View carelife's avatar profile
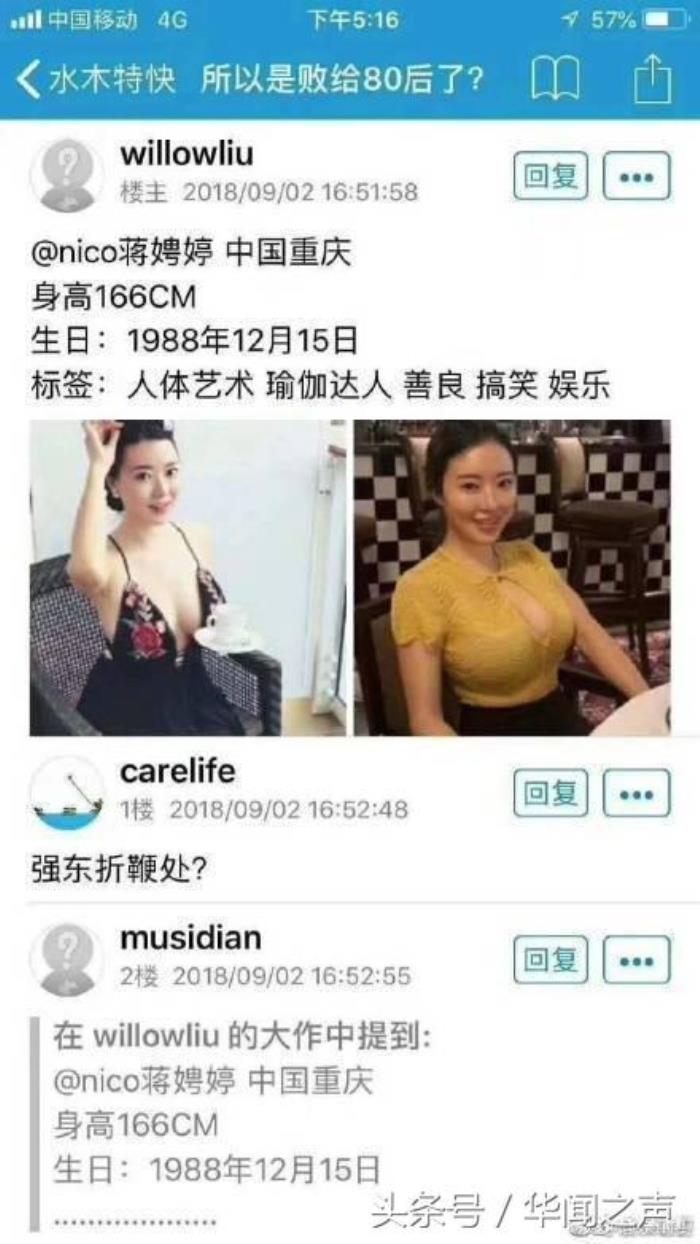 click(x=66, y=792)
